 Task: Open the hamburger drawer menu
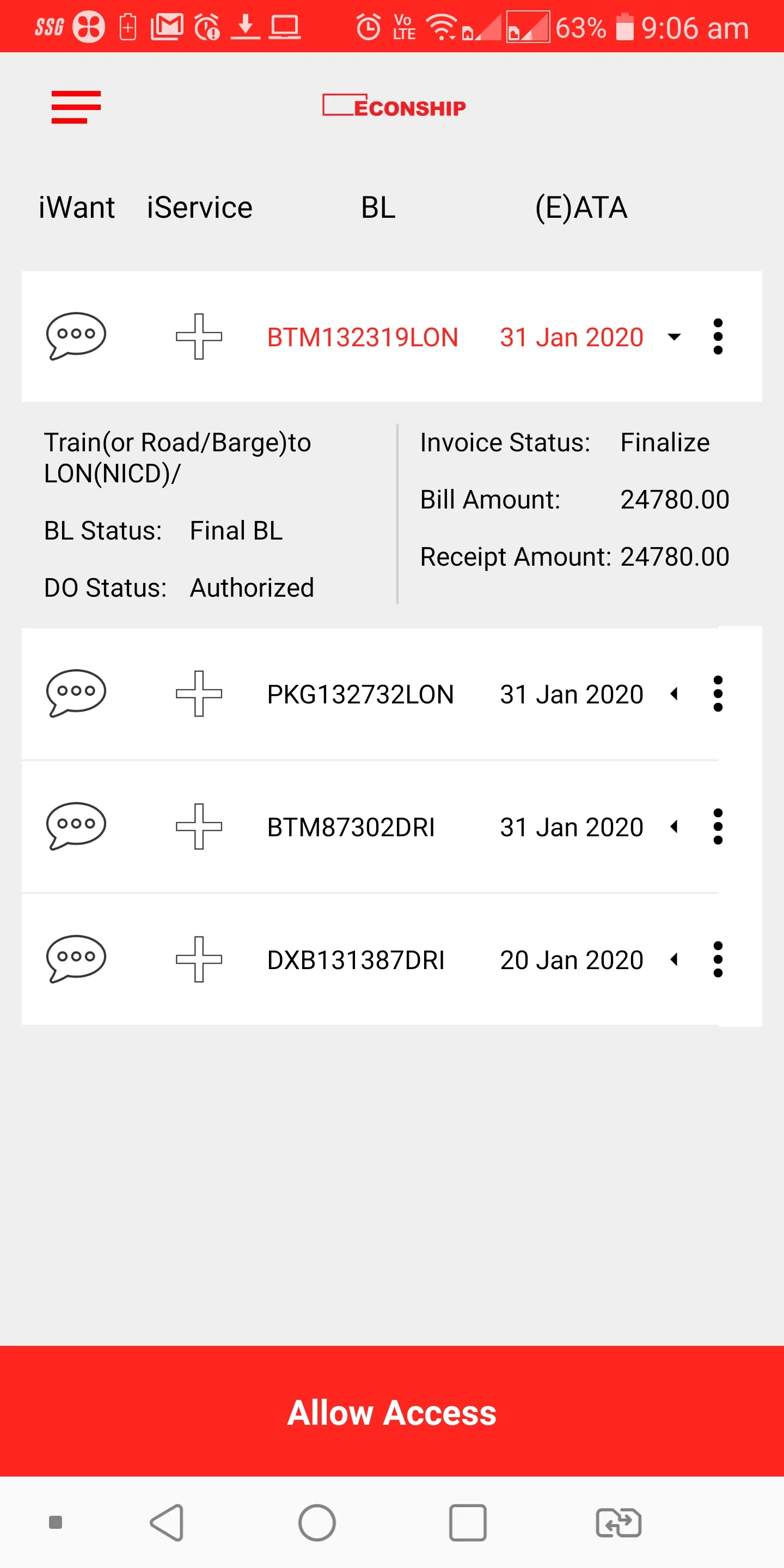76,107
